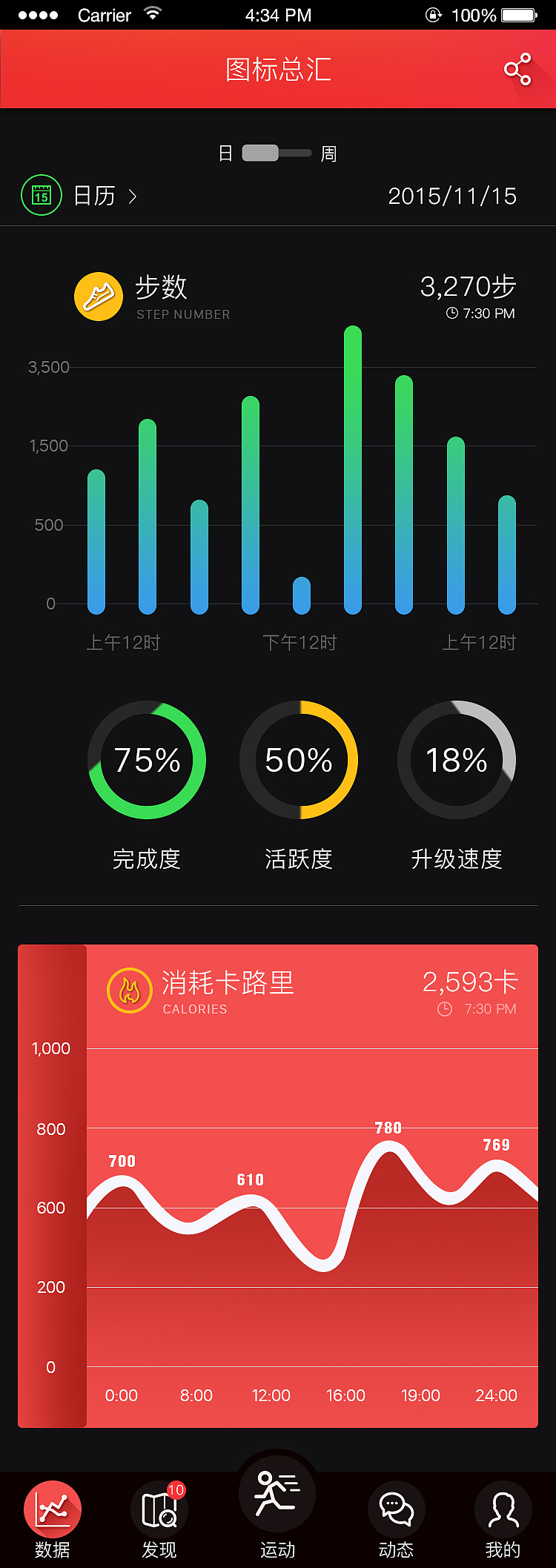Select the 运动 running figure icon
The image size is (556, 1568).
coord(277,1494)
